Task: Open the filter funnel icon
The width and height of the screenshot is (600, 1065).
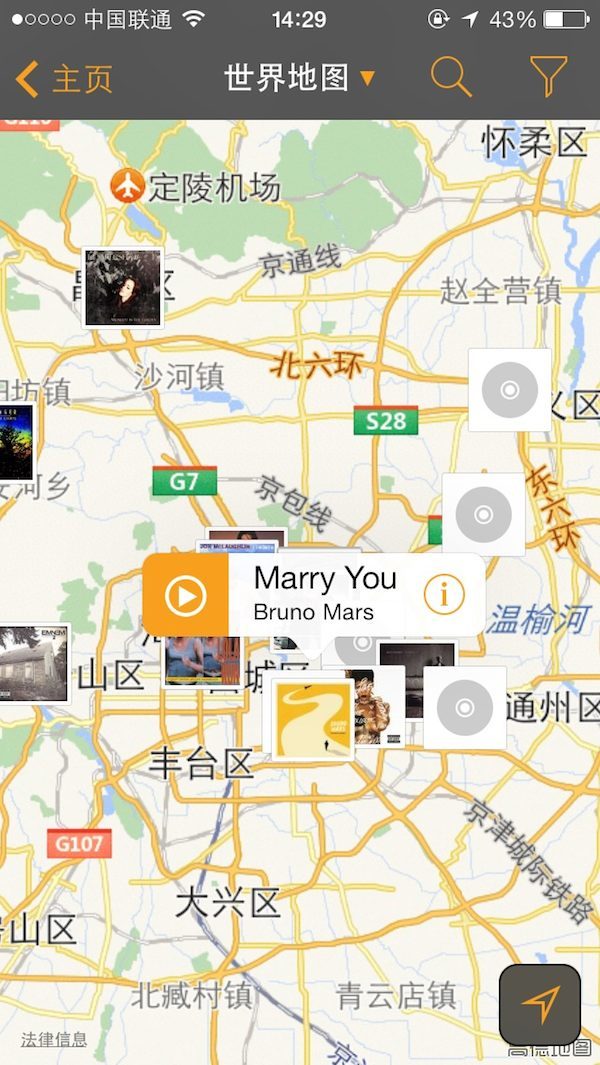Action: [x=548, y=77]
